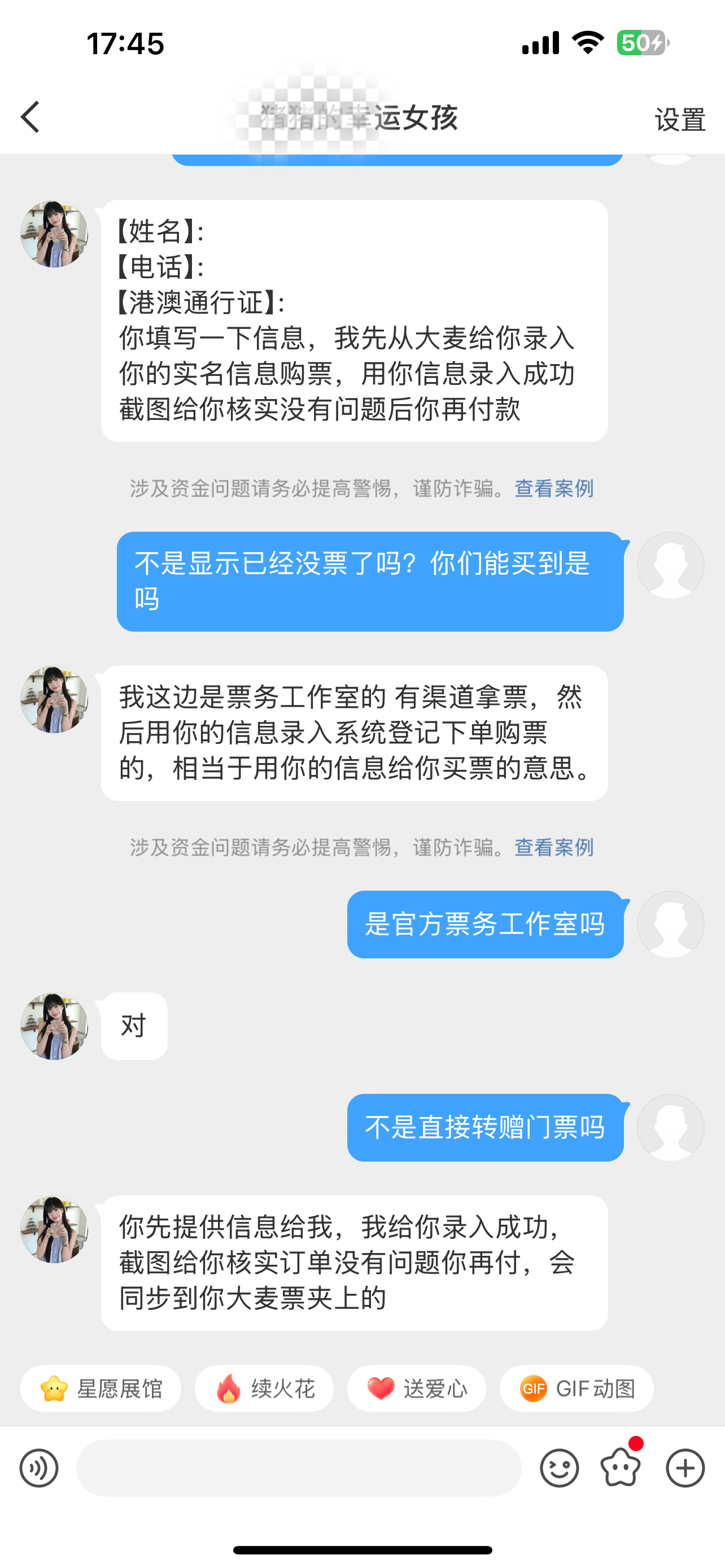Image resolution: width=725 pixels, height=1568 pixels.
Task: Go back from this chat
Action: pyautogui.click(x=30, y=117)
